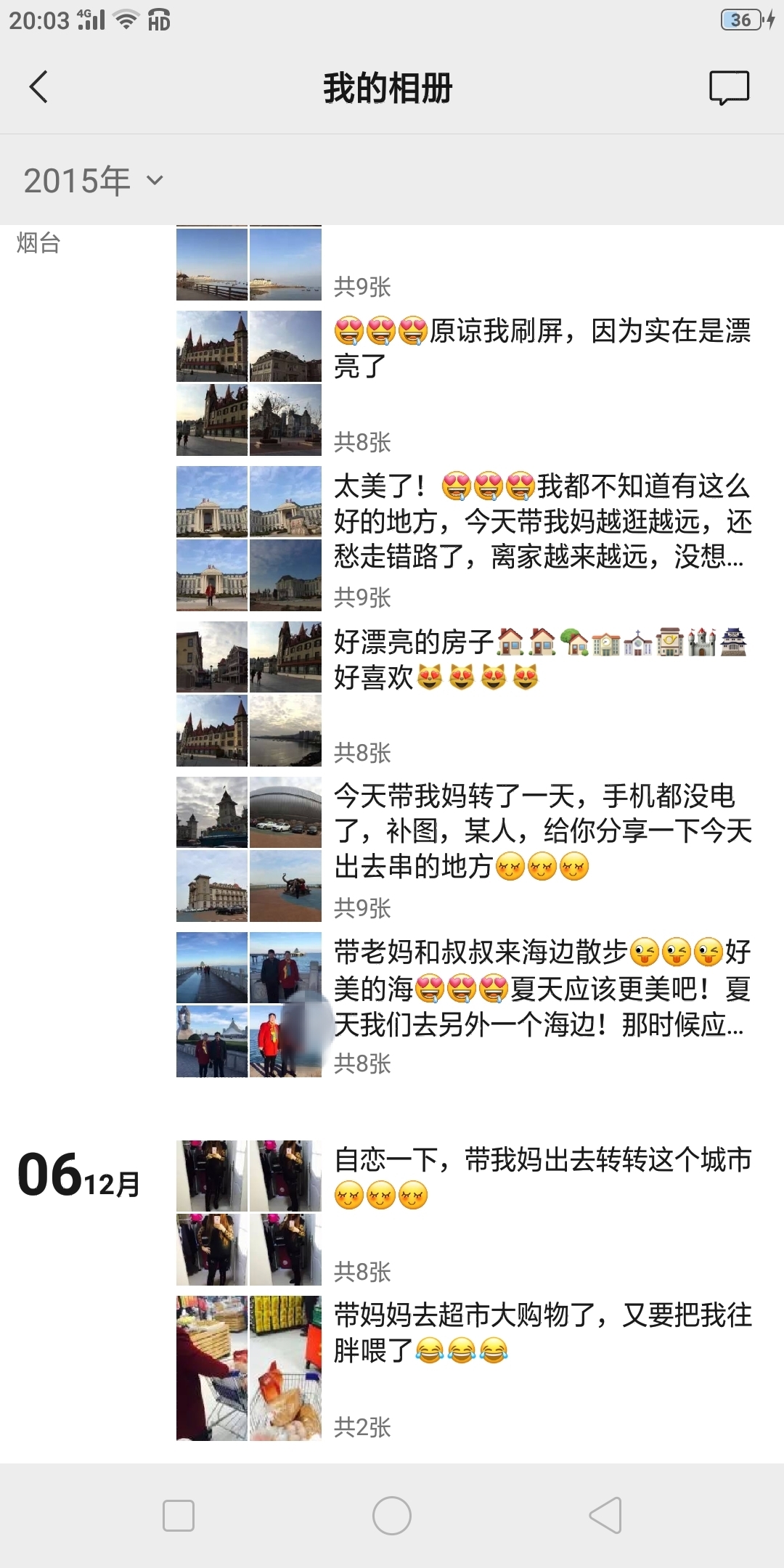View the seaside pier photos at the top
Screen dimensions: 784x1568
(x=248, y=264)
